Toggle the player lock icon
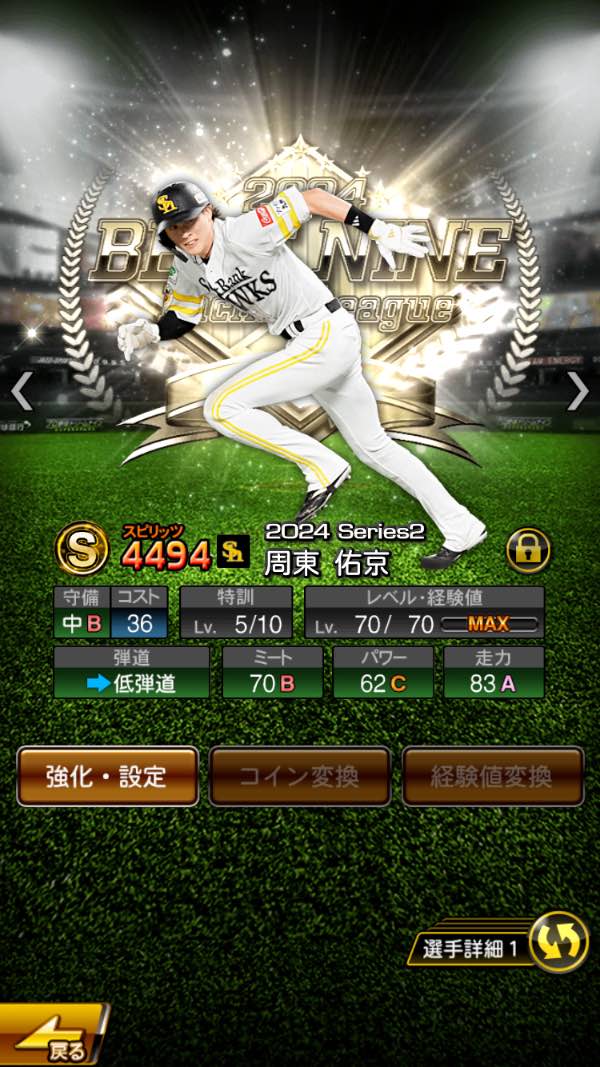This screenshot has width=600, height=1067. pos(528,549)
